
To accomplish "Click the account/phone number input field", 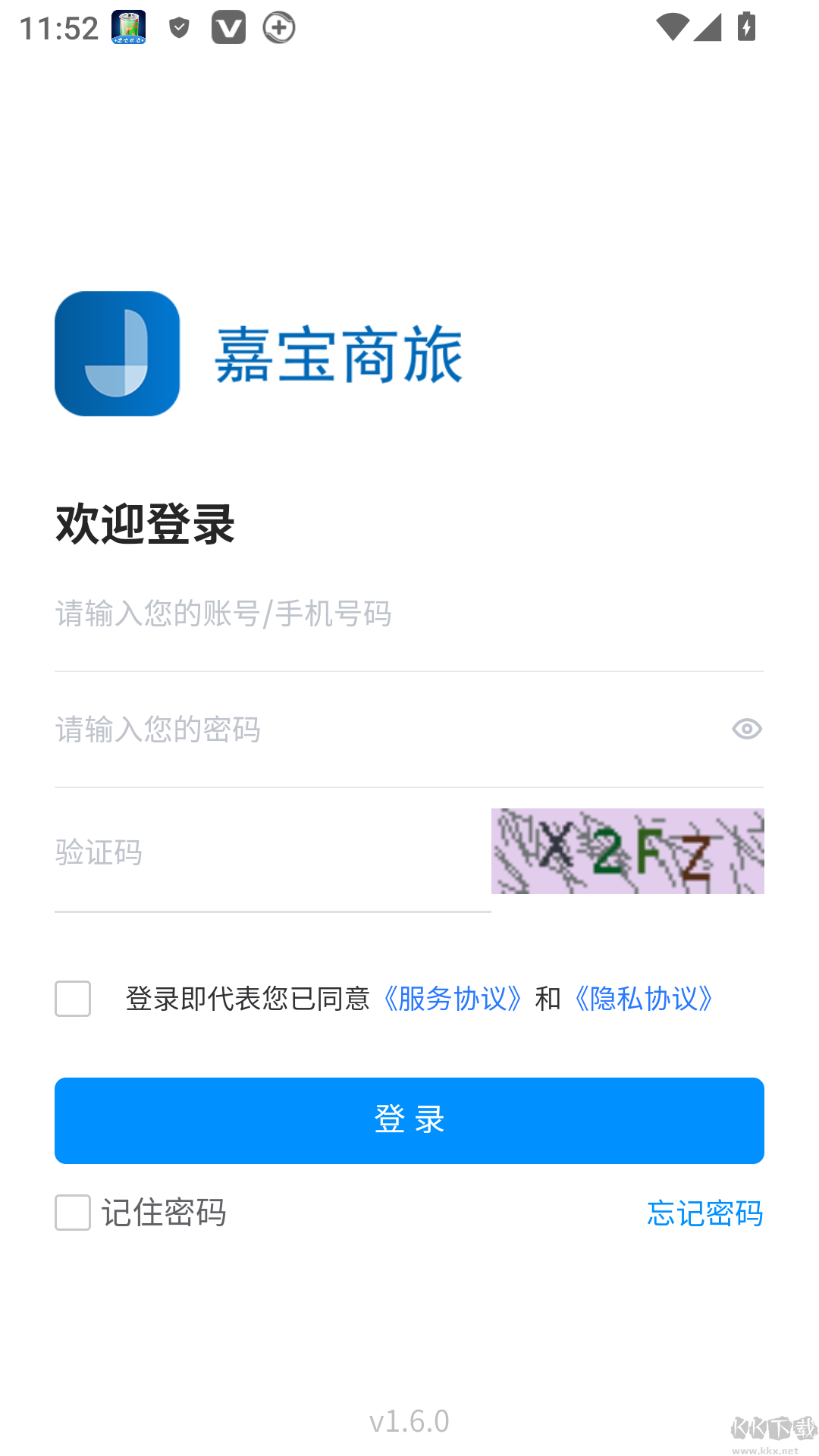I will coord(303,614).
